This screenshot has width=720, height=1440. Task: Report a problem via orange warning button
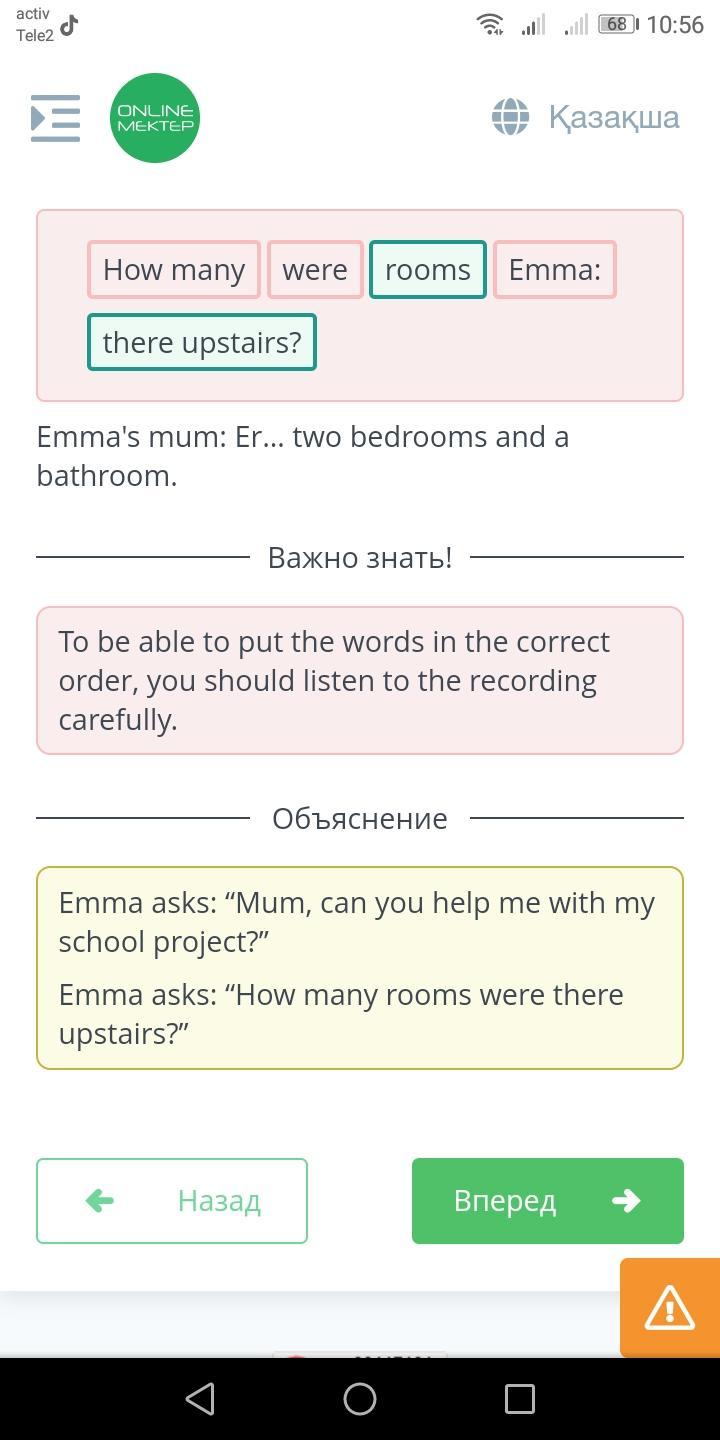[669, 1307]
